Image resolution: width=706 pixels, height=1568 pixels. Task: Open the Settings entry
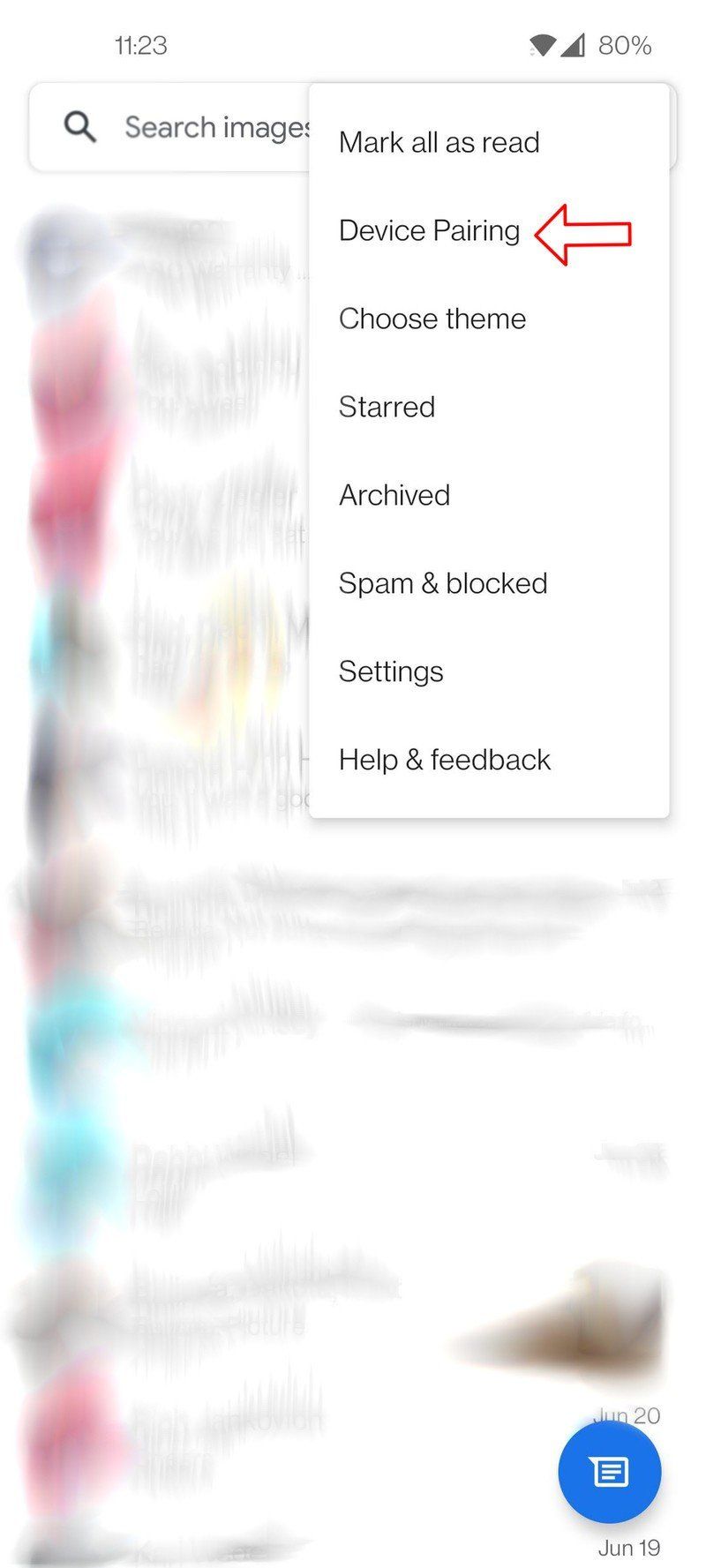coord(390,671)
